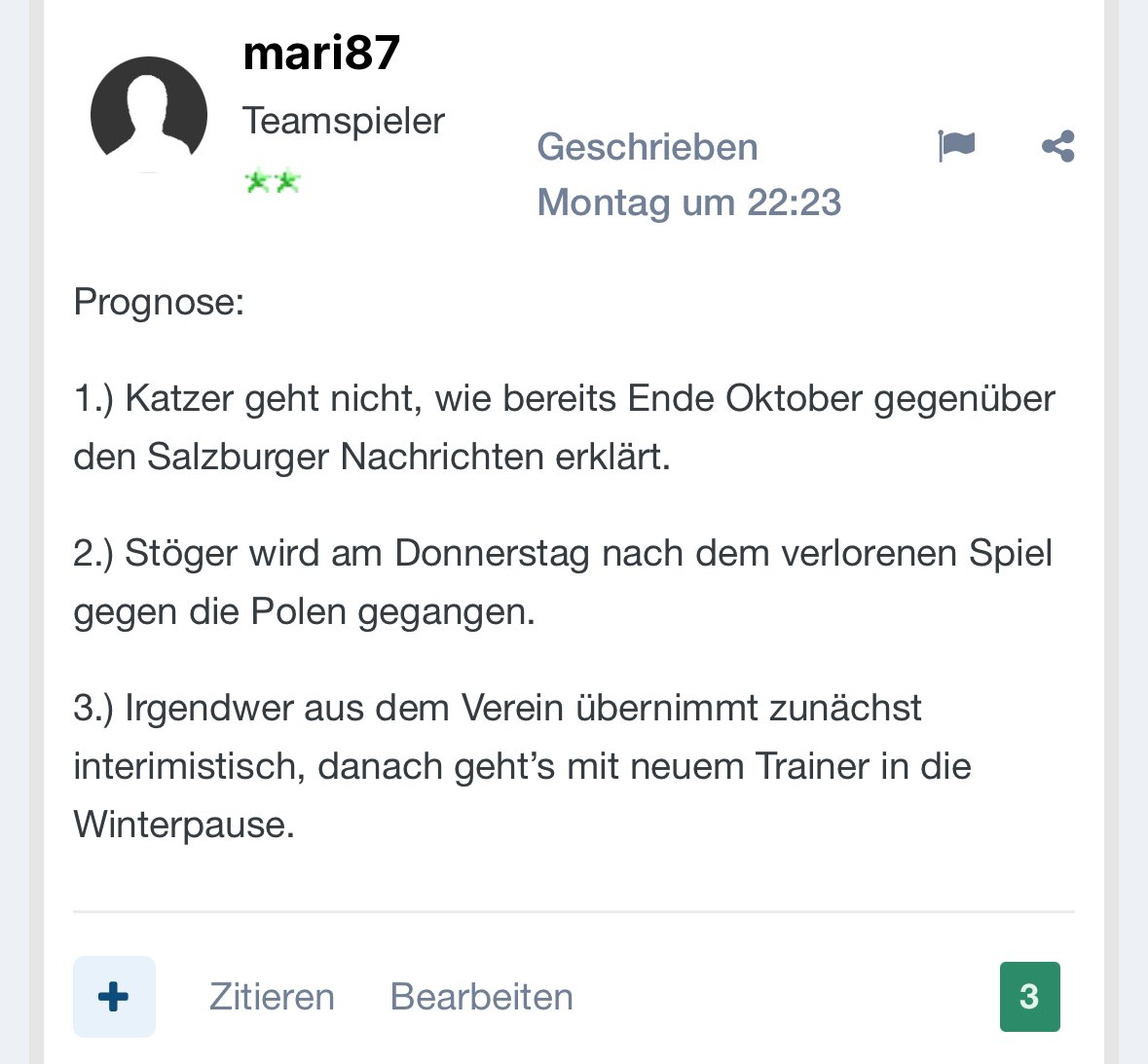Edit the post with Bearbeiten
The height and width of the screenshot is (1064, 1148).
click(x=481, y=997)
